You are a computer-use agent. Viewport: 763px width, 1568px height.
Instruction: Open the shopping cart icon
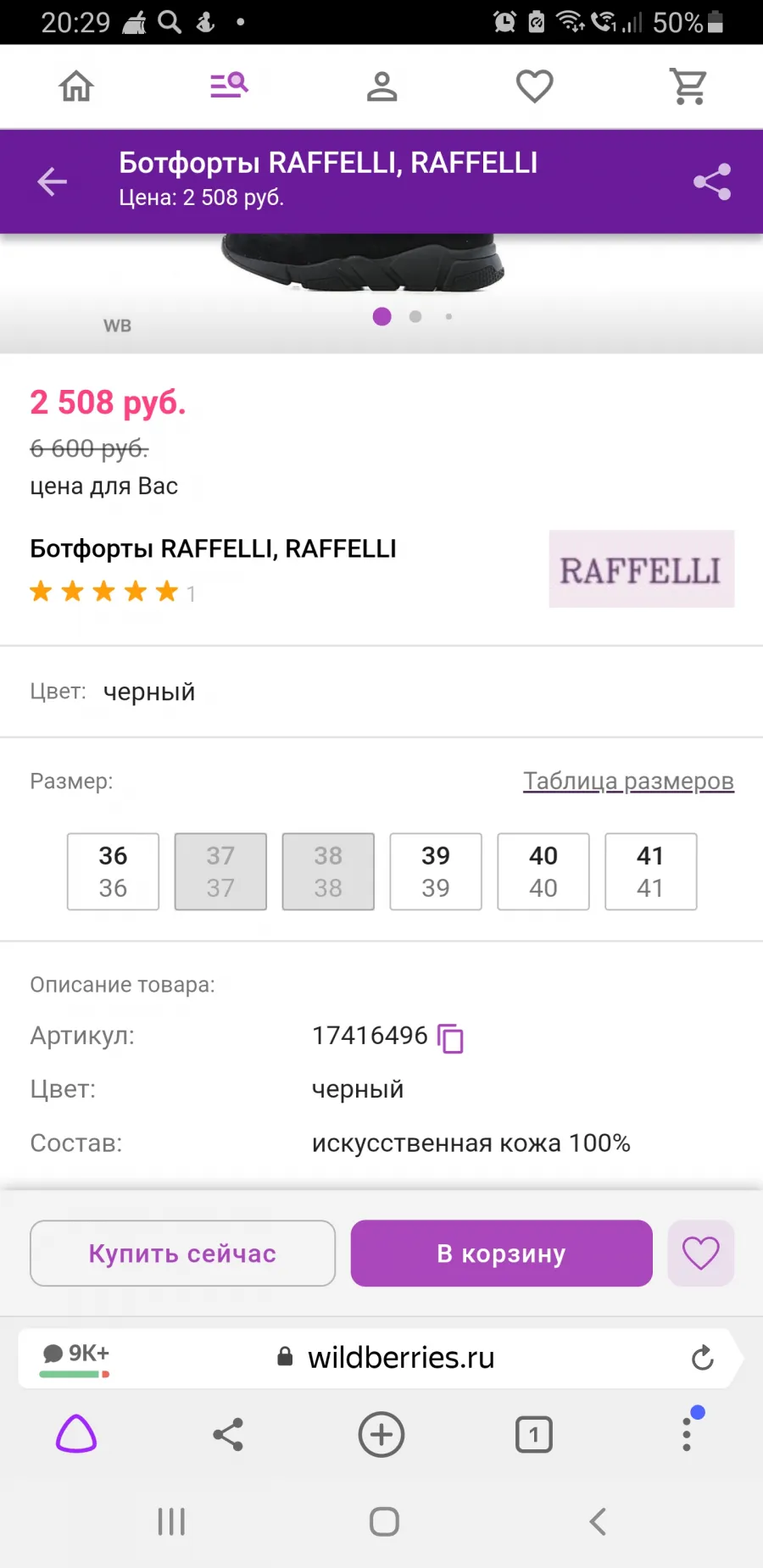[x=688, y=86]
